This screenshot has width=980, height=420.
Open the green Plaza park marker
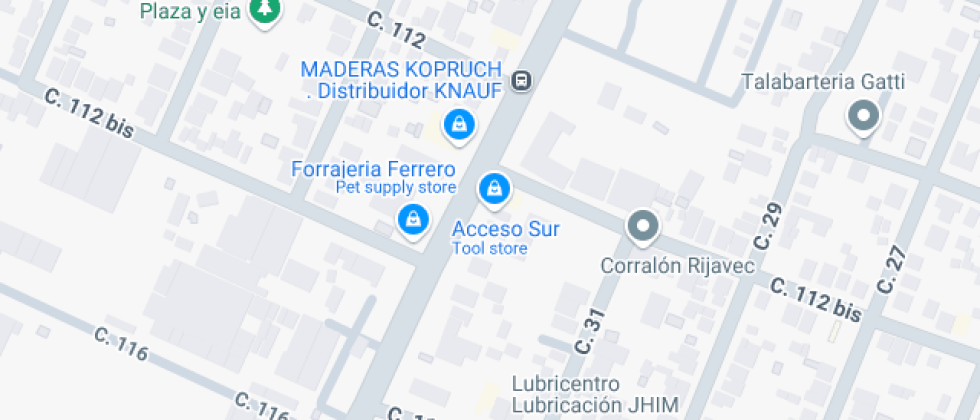265,10
